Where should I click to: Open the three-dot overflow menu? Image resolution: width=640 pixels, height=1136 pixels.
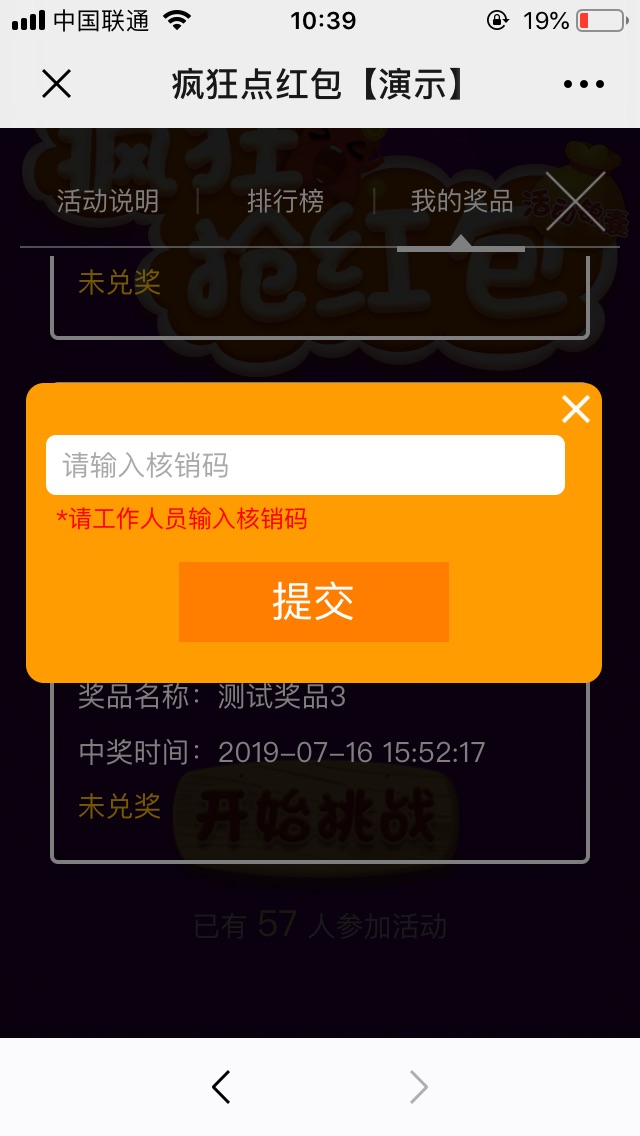coord(584,85)
